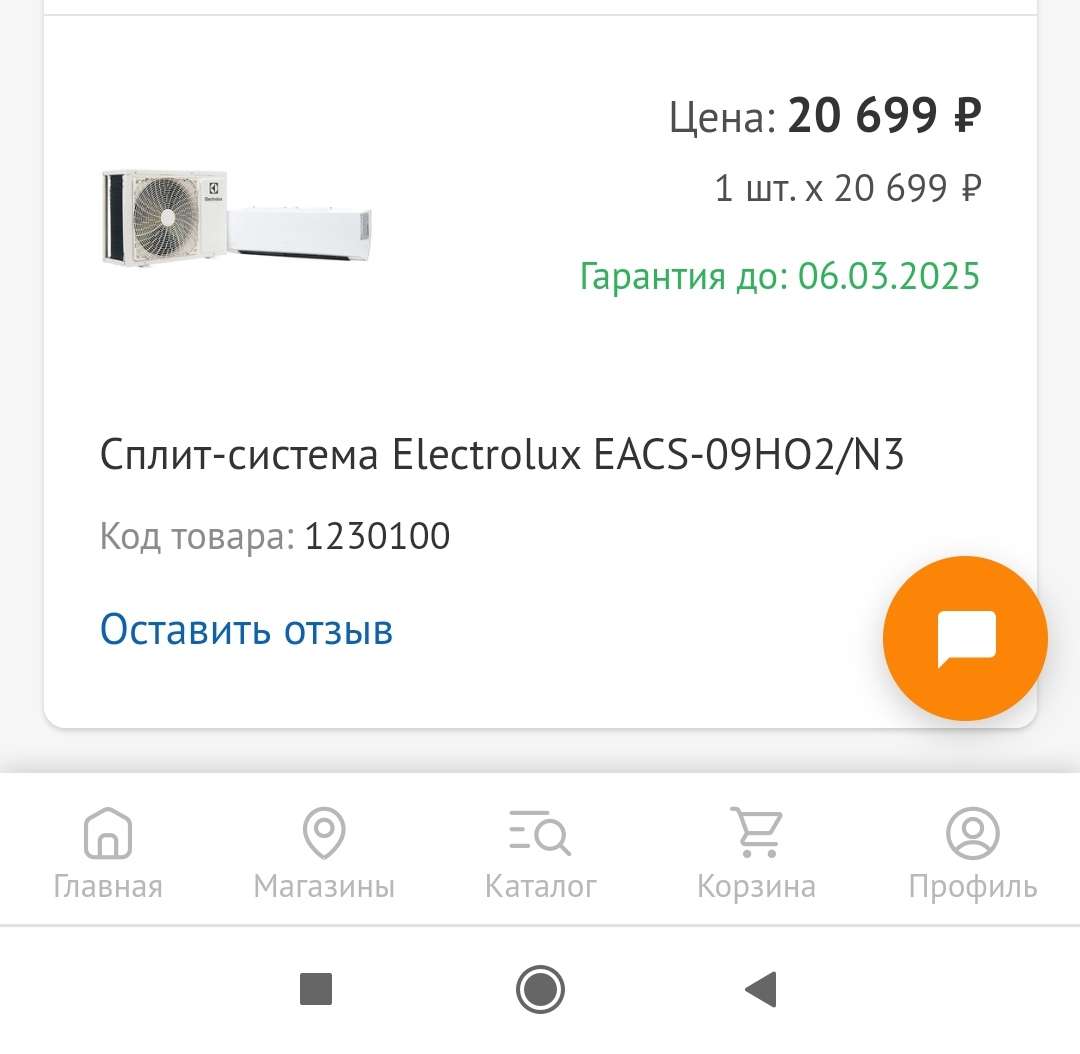Switch to the Главная tab
1080x1054 pixels.
pyautogui.click(x=108, y=853)
